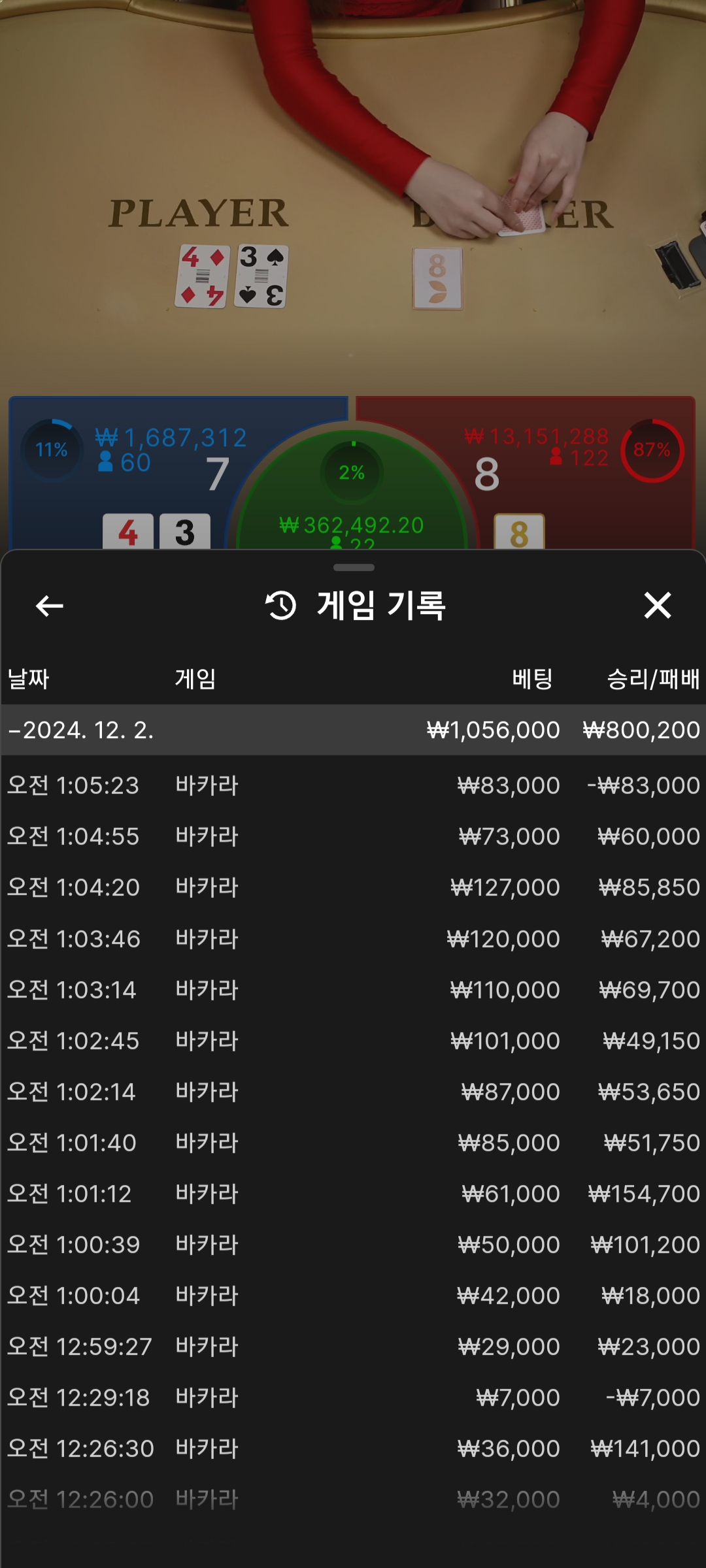Image resolution: width=706 pixels, height=1568 pixels.
Task: Open the 오전 12:29:18 losing round
Action: click(x=353, y=1397)
